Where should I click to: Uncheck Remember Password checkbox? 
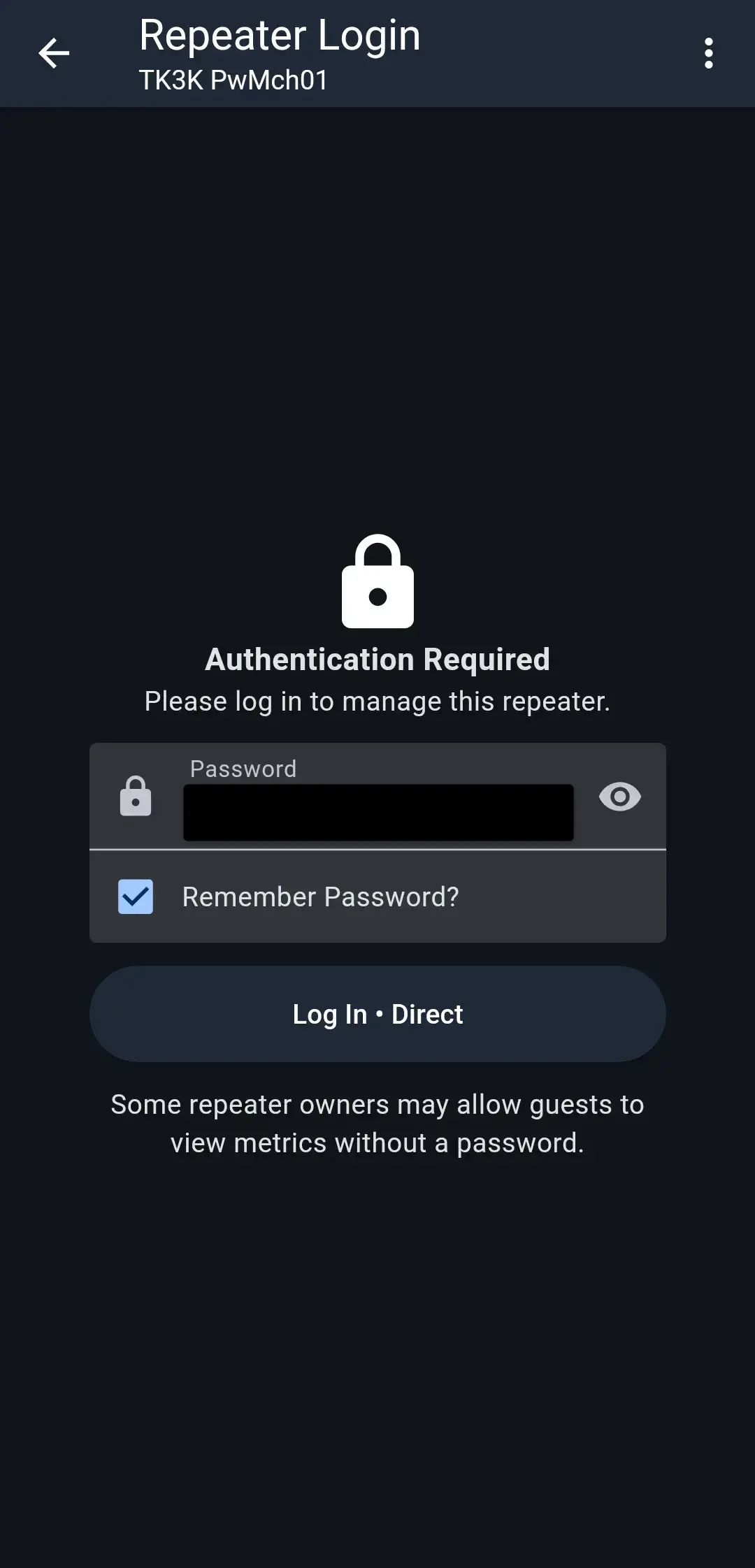point(136,896)
